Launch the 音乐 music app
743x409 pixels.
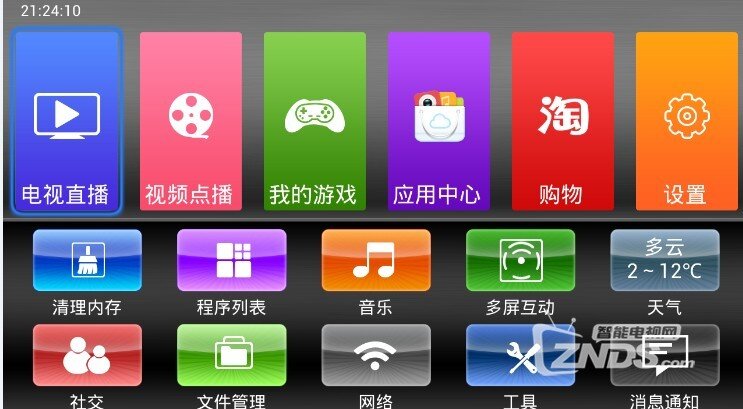(x=375, y=260)
